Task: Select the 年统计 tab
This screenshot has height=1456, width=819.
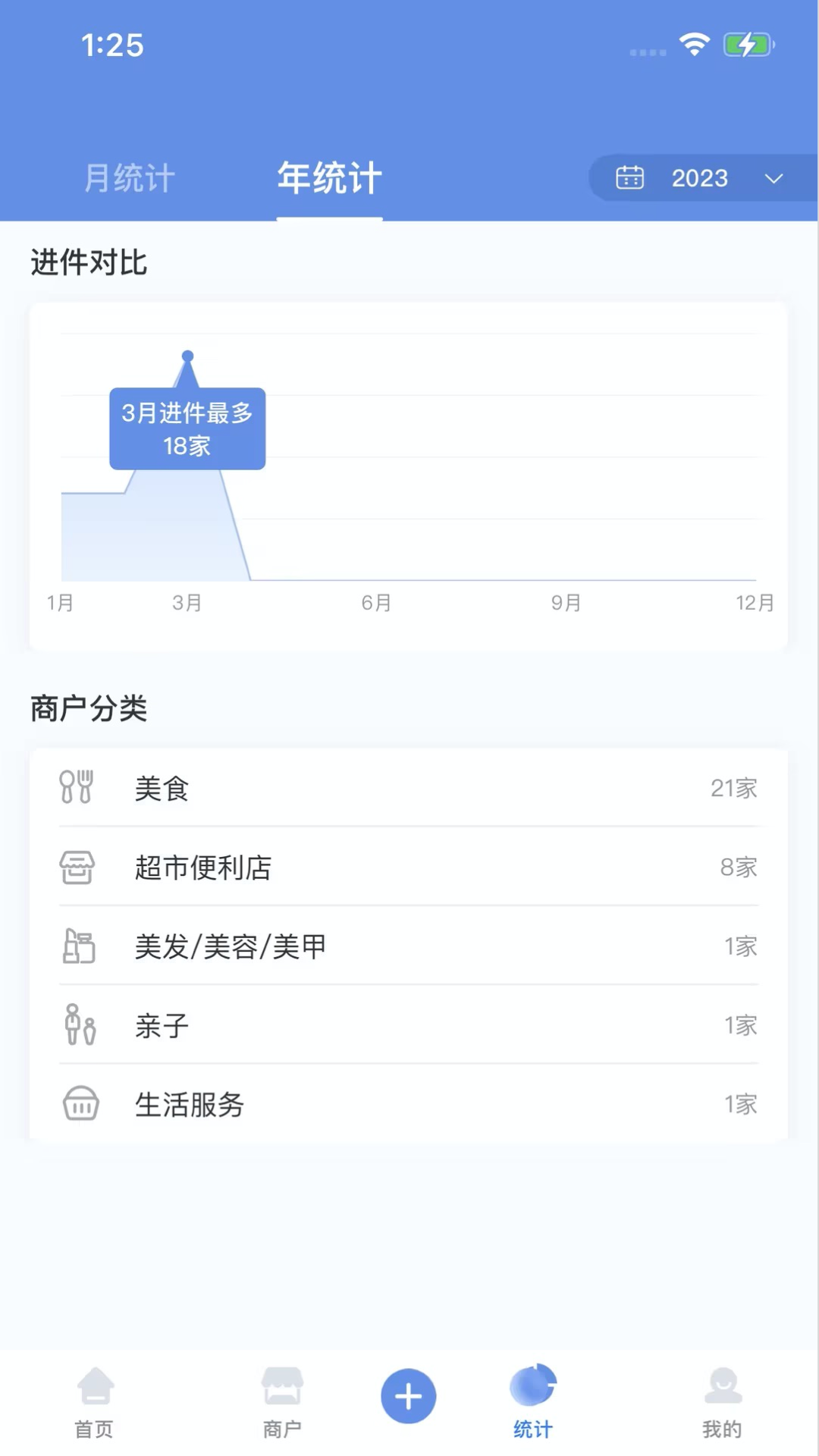Action: [x=329, y=179]
